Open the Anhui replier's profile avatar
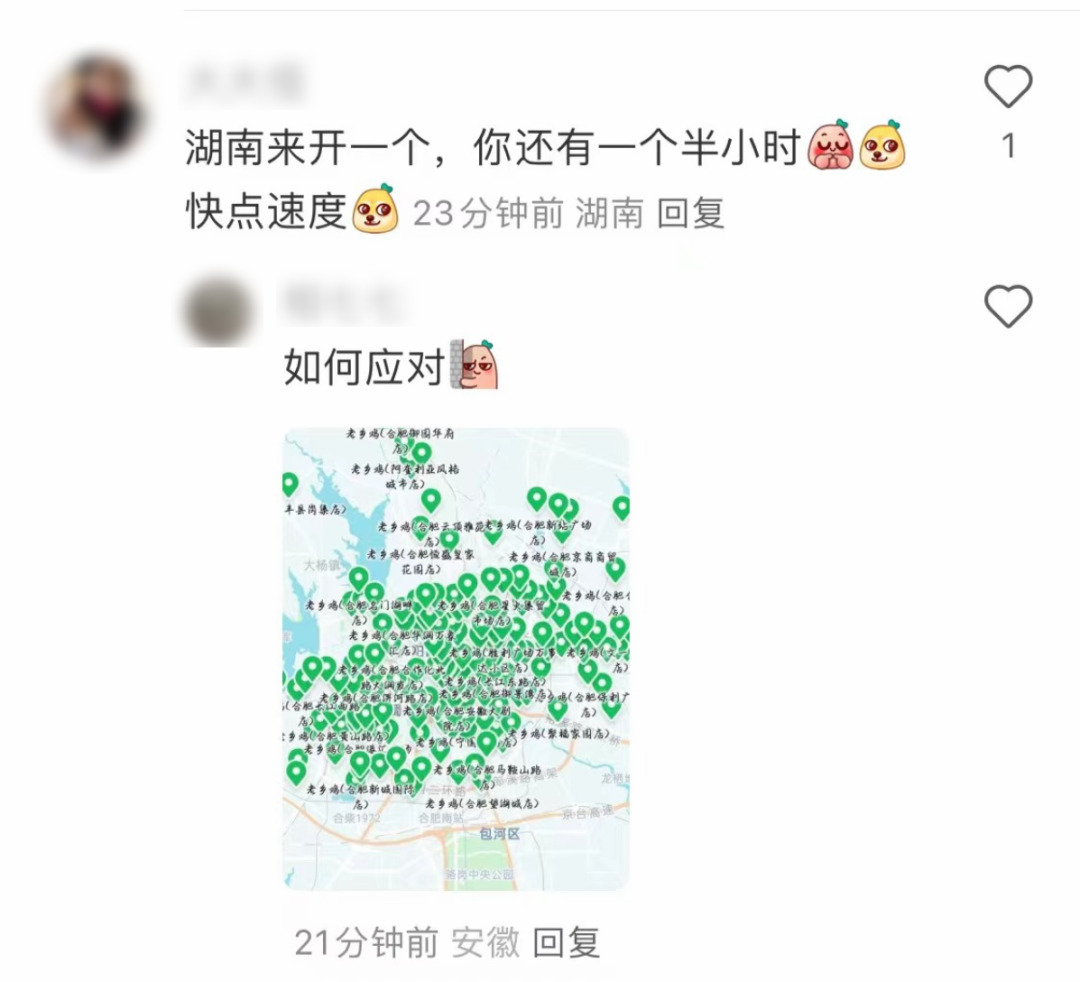This screenshot has width=1080, height=982. (218, 311)
